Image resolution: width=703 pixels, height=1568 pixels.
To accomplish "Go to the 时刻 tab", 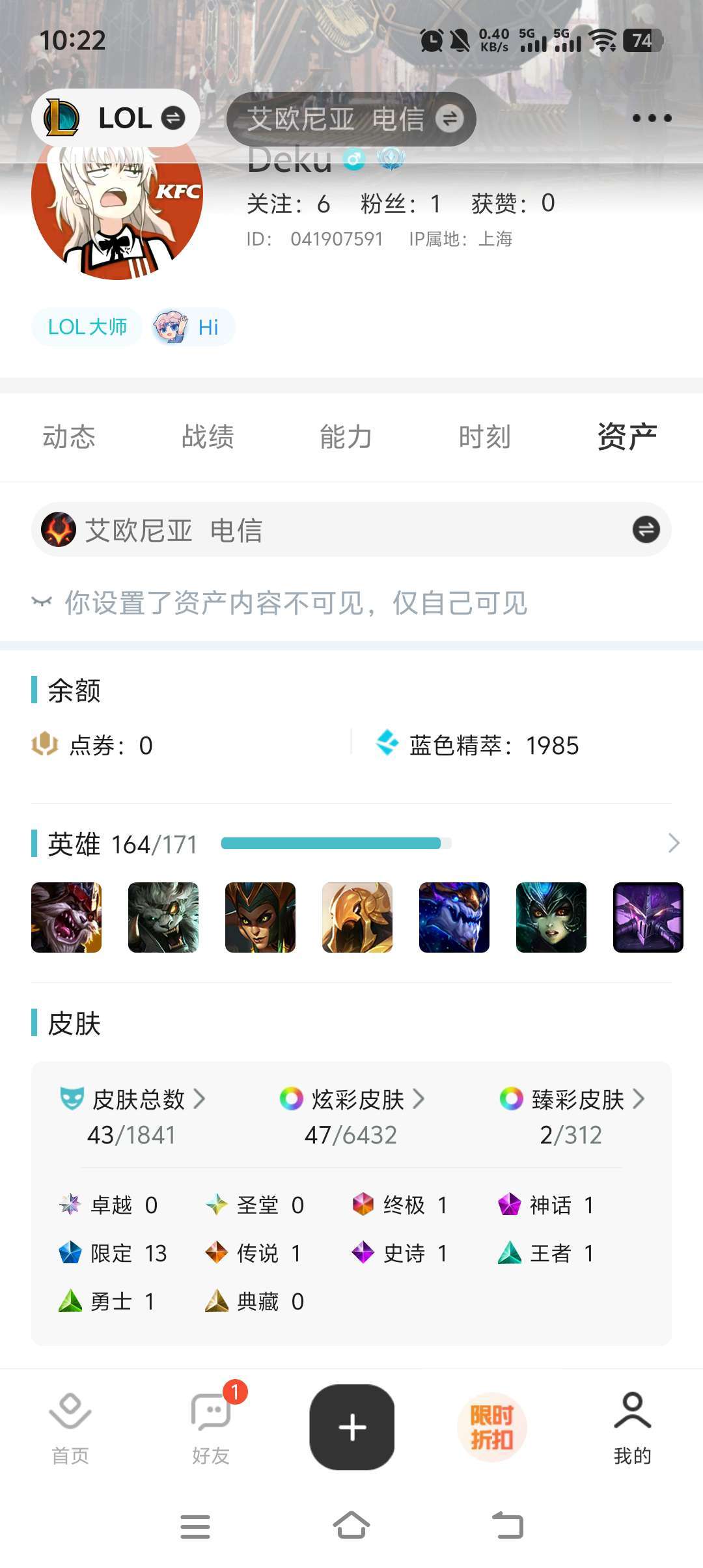I will point(484,437).
